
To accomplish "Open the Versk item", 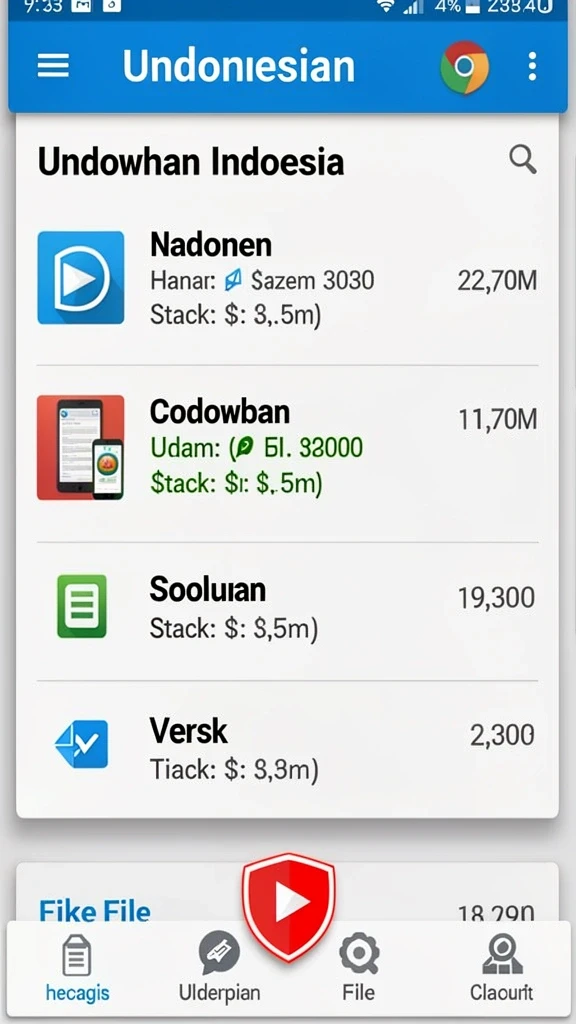I will [287, 748].
